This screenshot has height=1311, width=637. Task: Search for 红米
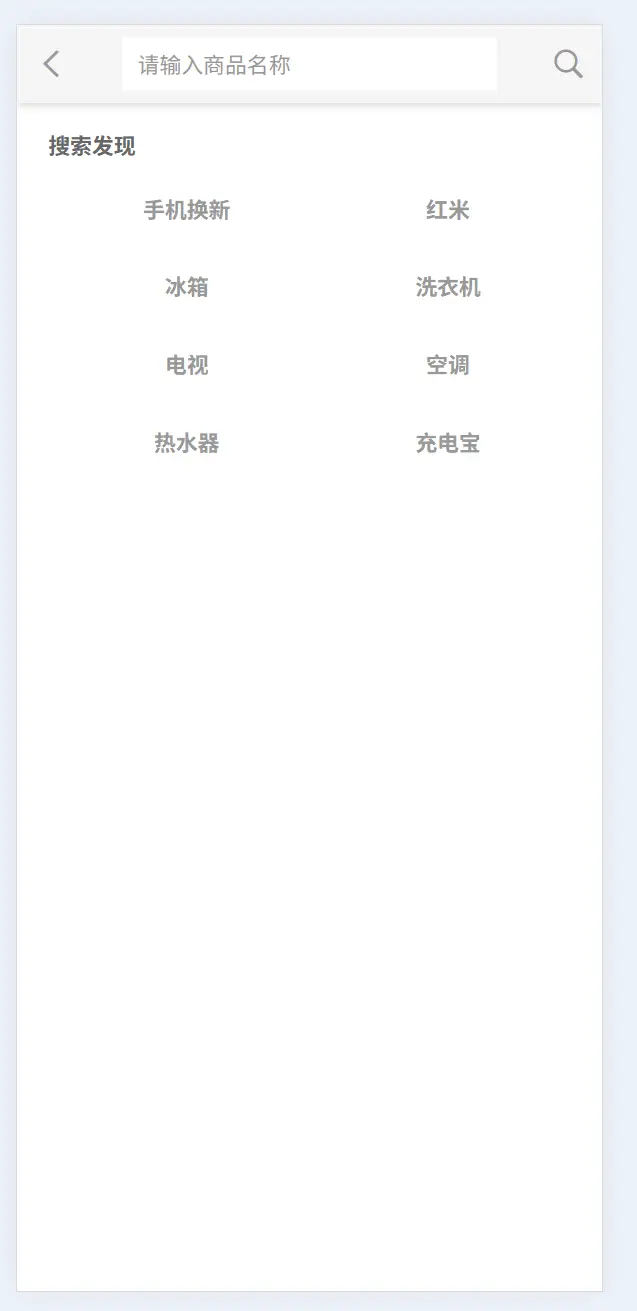448,211
